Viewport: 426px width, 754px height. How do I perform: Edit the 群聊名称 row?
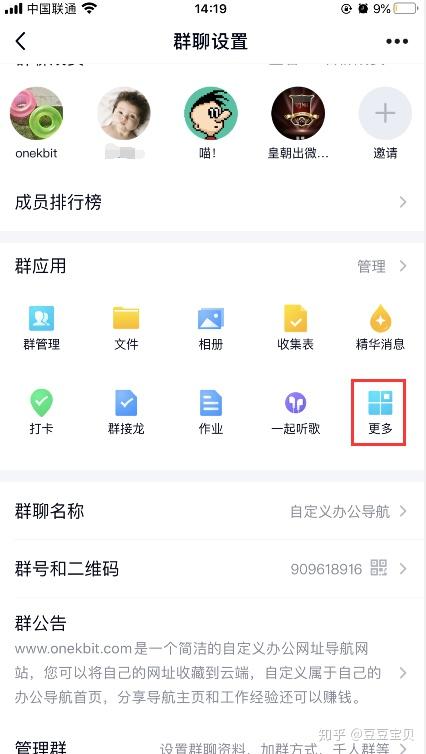tap(213, 511)
